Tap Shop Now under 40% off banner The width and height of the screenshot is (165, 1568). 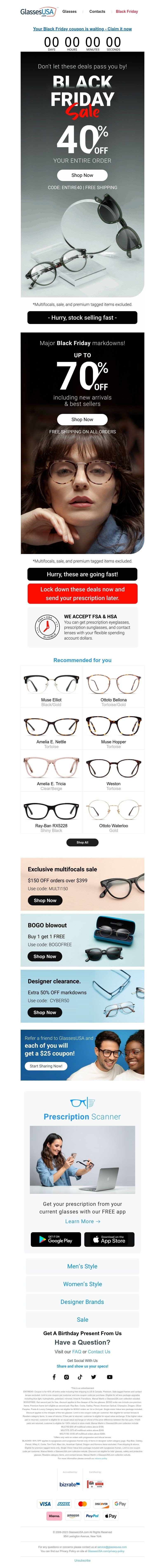[x=82, y=175]
